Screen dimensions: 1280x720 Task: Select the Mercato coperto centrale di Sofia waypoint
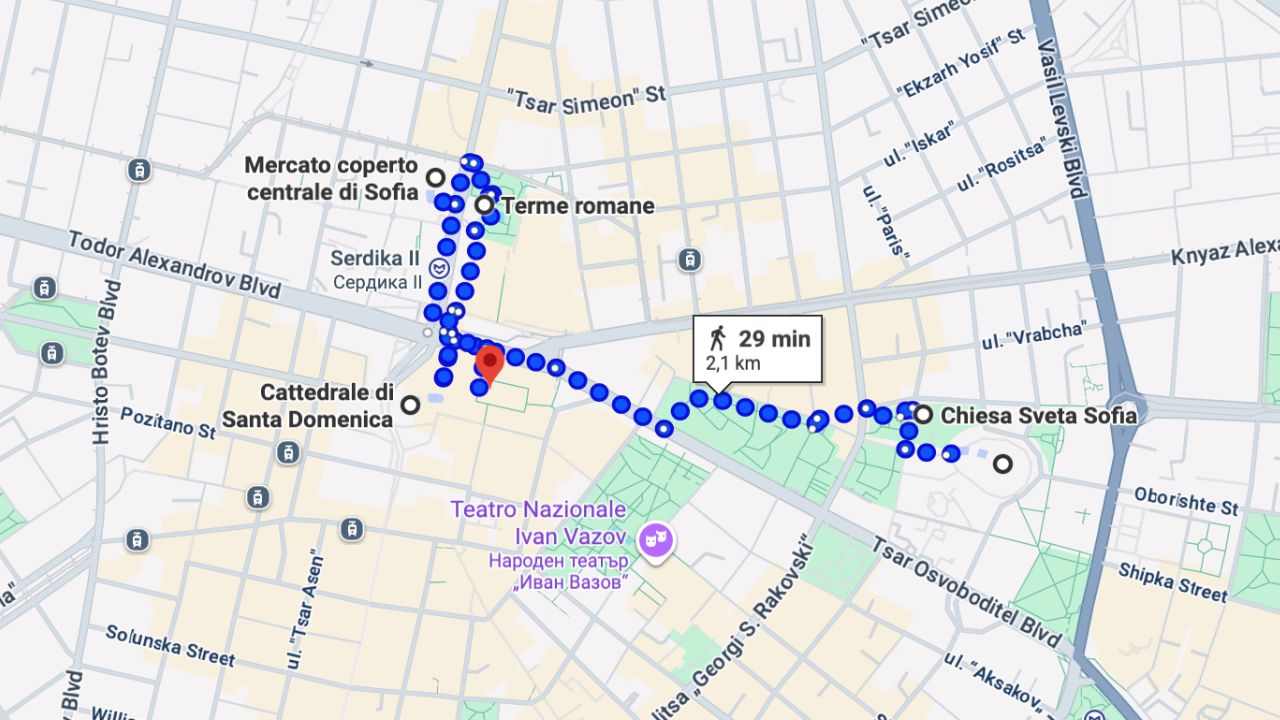pyautogui.click(x=435, y=177)
